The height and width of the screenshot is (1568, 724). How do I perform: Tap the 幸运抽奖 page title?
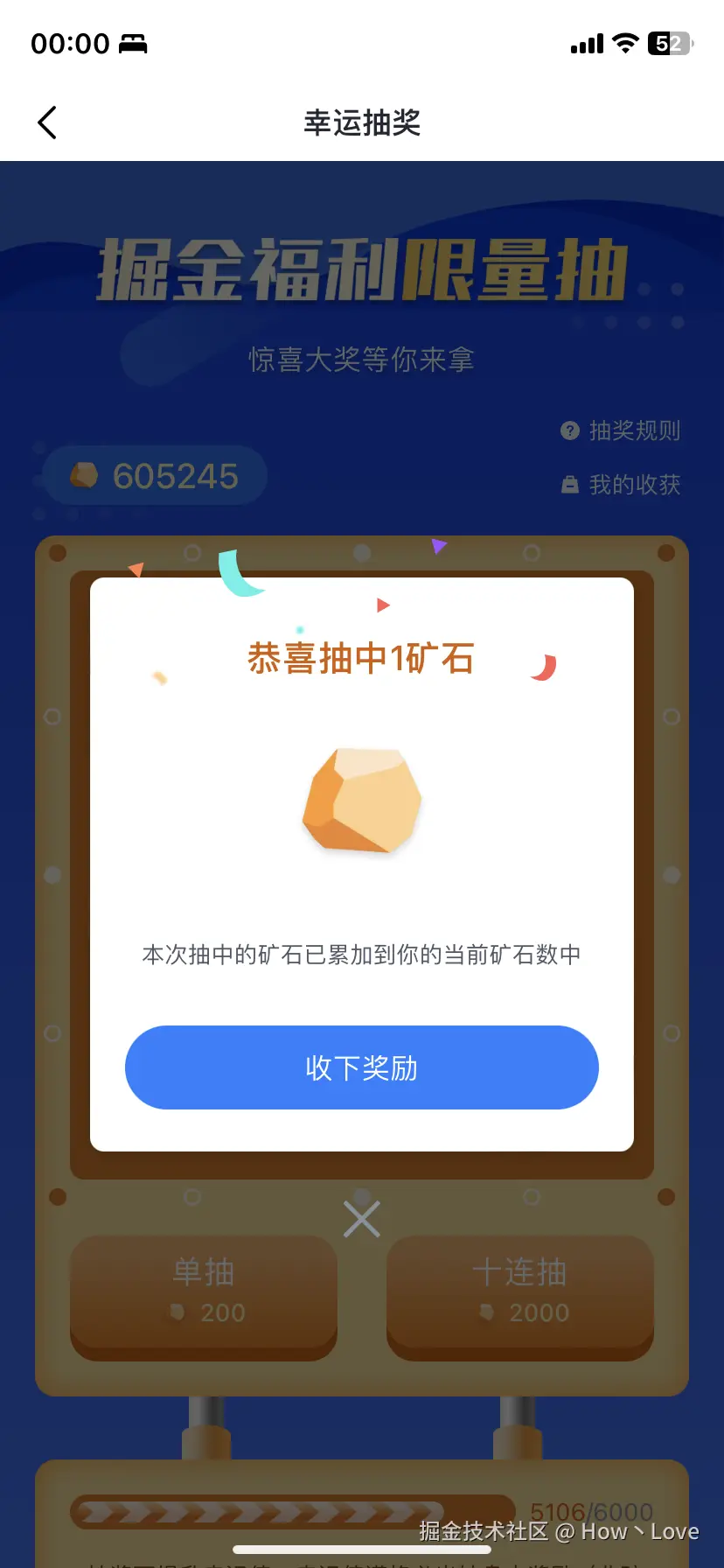[361, 122]
